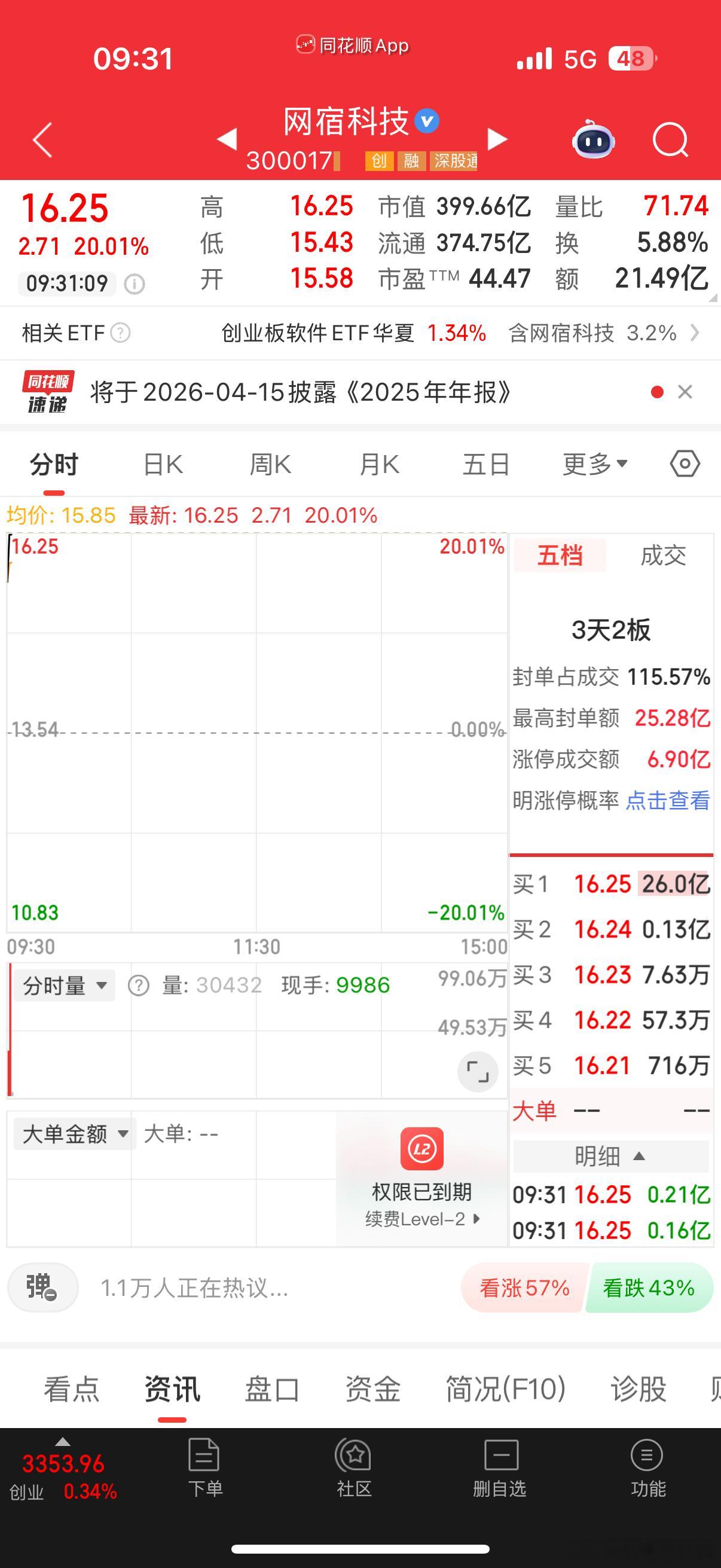Open the 资金 capital flow tab
This screenshot has width=721, height=1568.
pos(372,1390)
